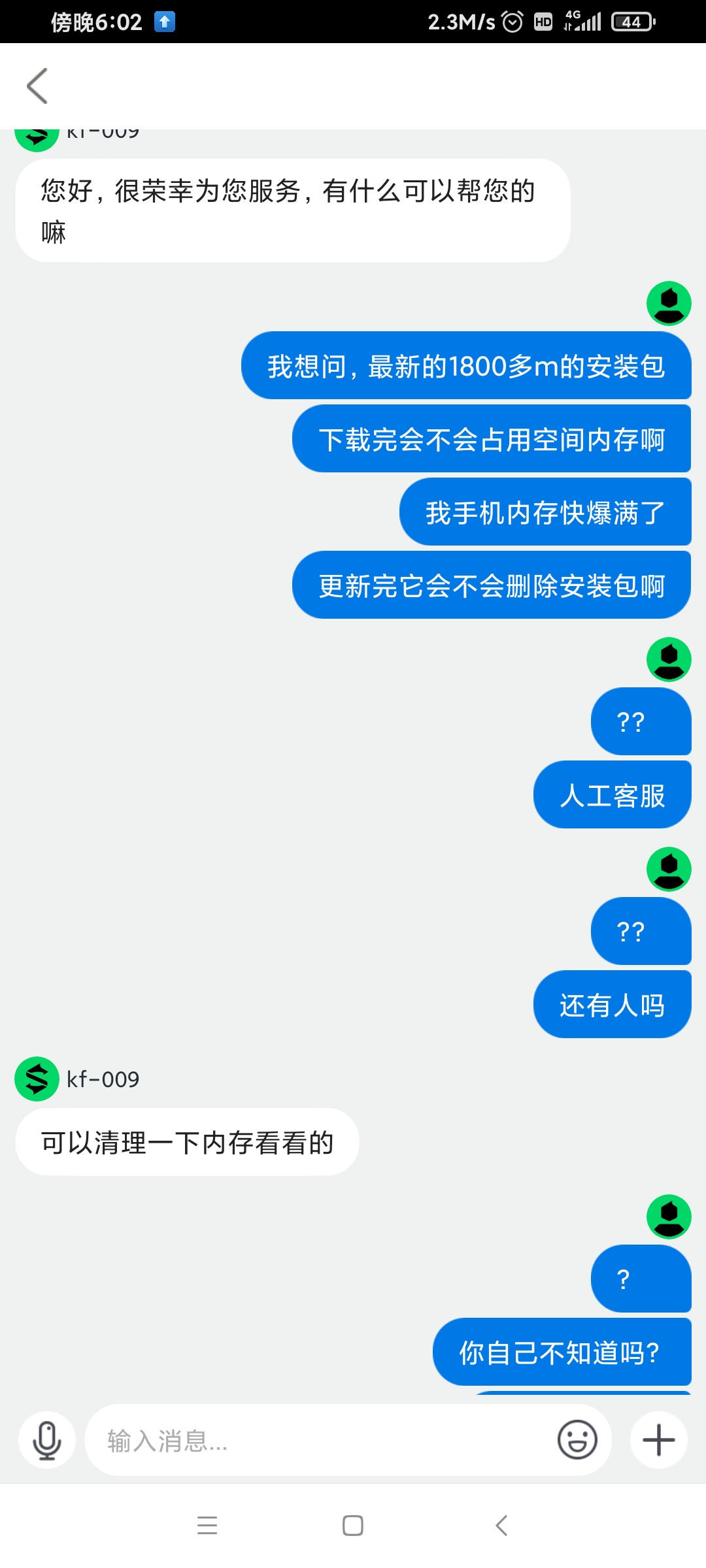The width and height of the screenshot is (706, 1568).
Task: Open the plus attachment menu
Action: click(659, 1440)
